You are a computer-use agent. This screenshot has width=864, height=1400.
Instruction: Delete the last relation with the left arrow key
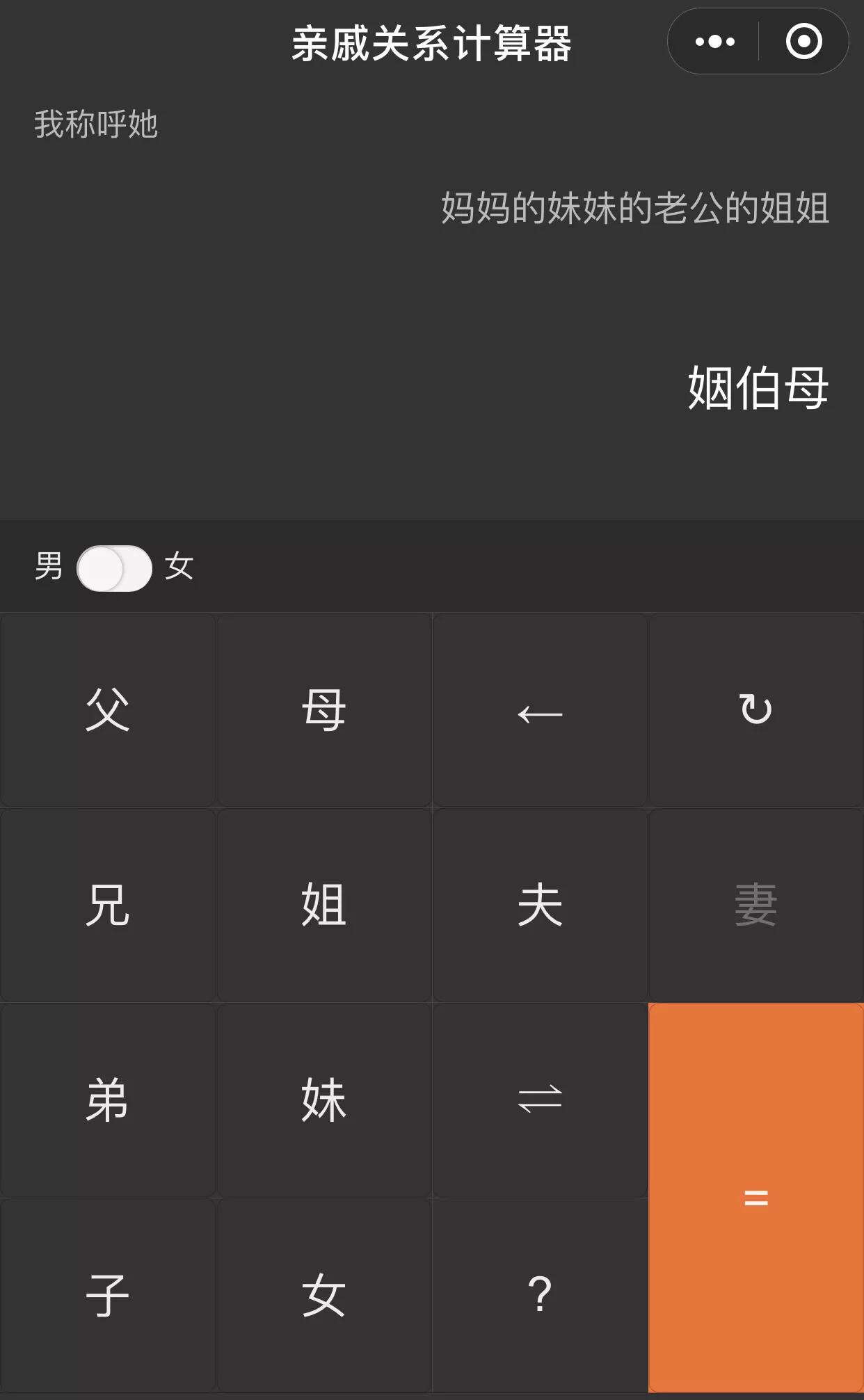click(x=540, y=710)
